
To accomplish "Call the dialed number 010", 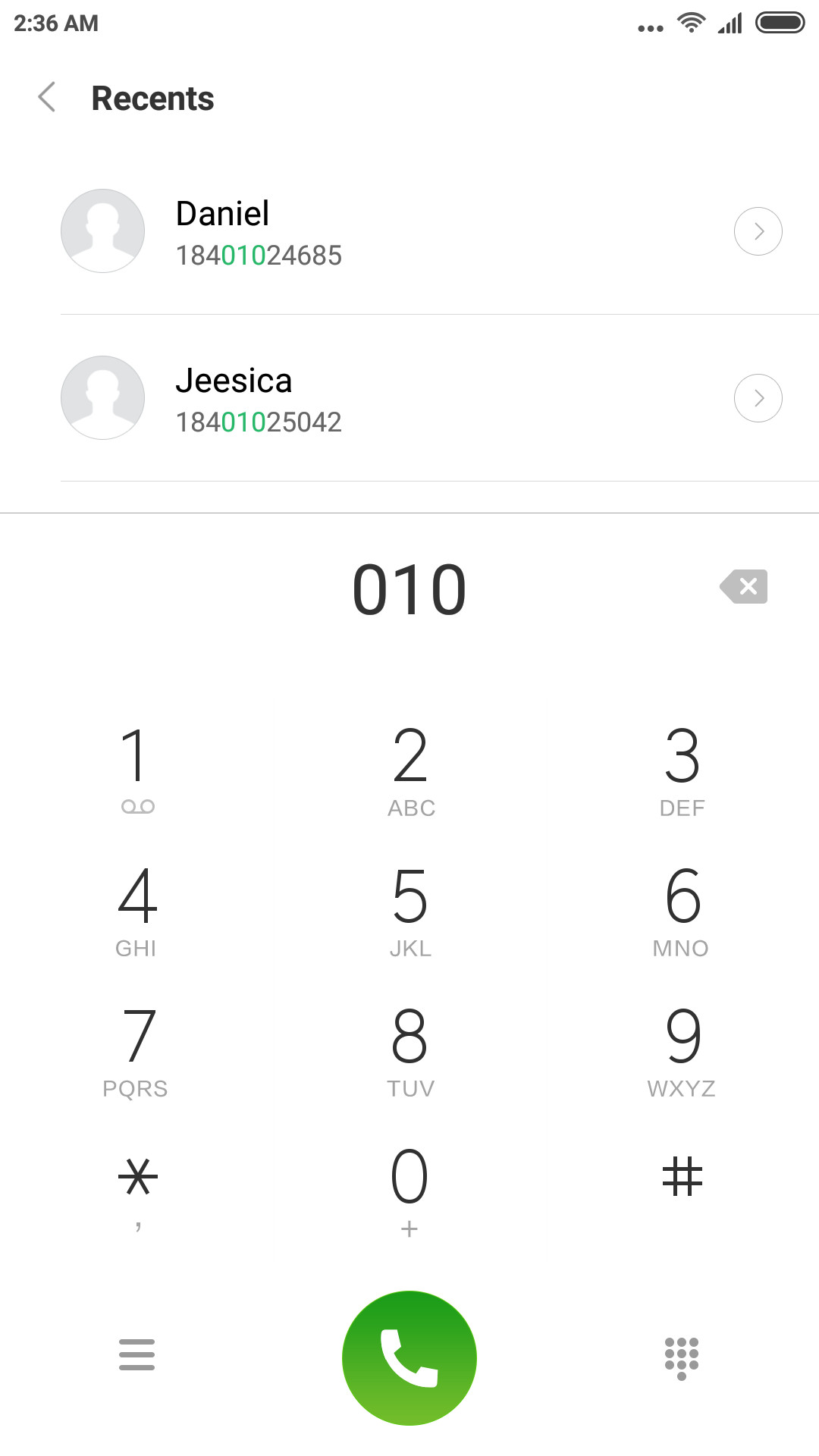I will pos(409,1357).
